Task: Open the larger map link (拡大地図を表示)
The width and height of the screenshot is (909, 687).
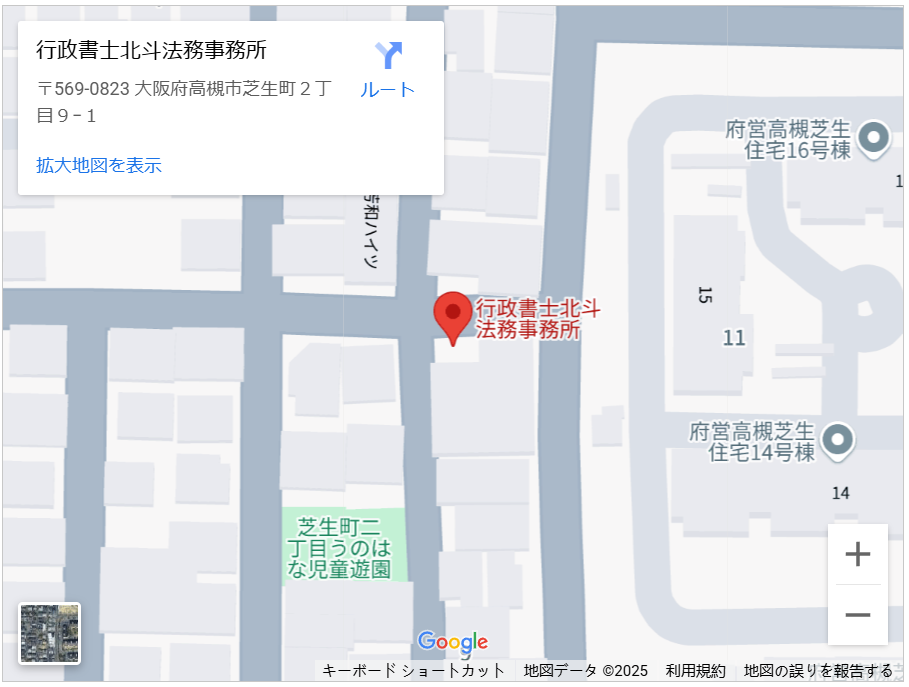Action: [99, 166]
